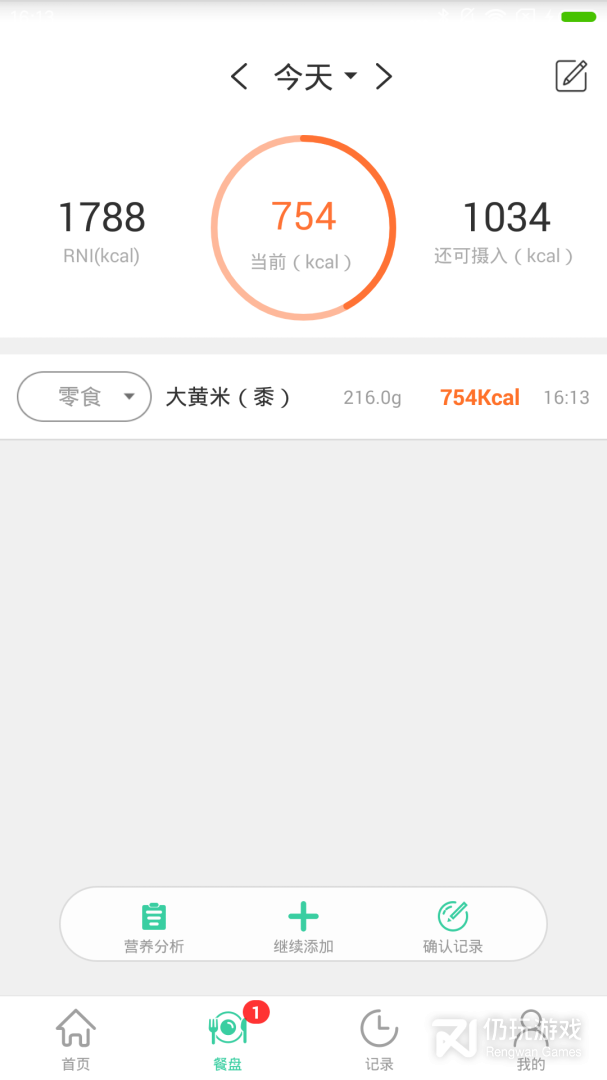View 营养分析 nutrition analysis
Image resolution: width=607 pixels, height=1080 pixels.
pos(154,927)
